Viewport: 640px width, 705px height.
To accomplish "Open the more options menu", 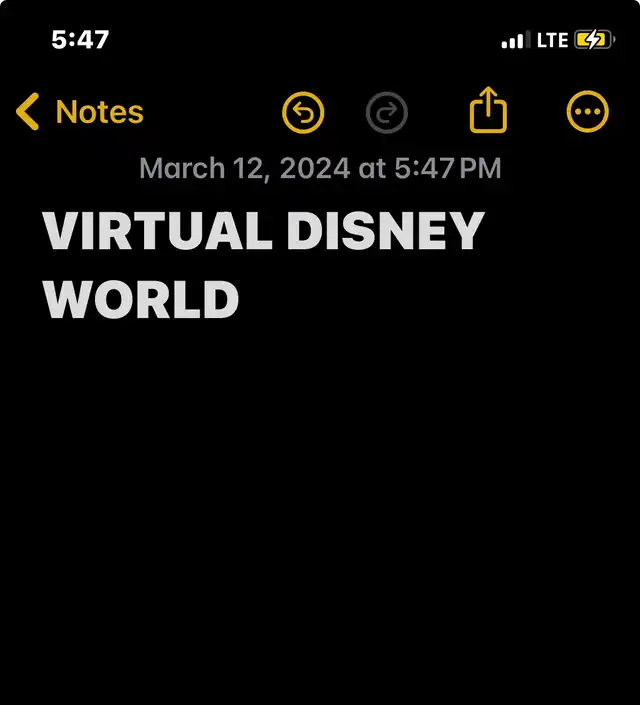I will pyautogui.click(x=587, y=112).
